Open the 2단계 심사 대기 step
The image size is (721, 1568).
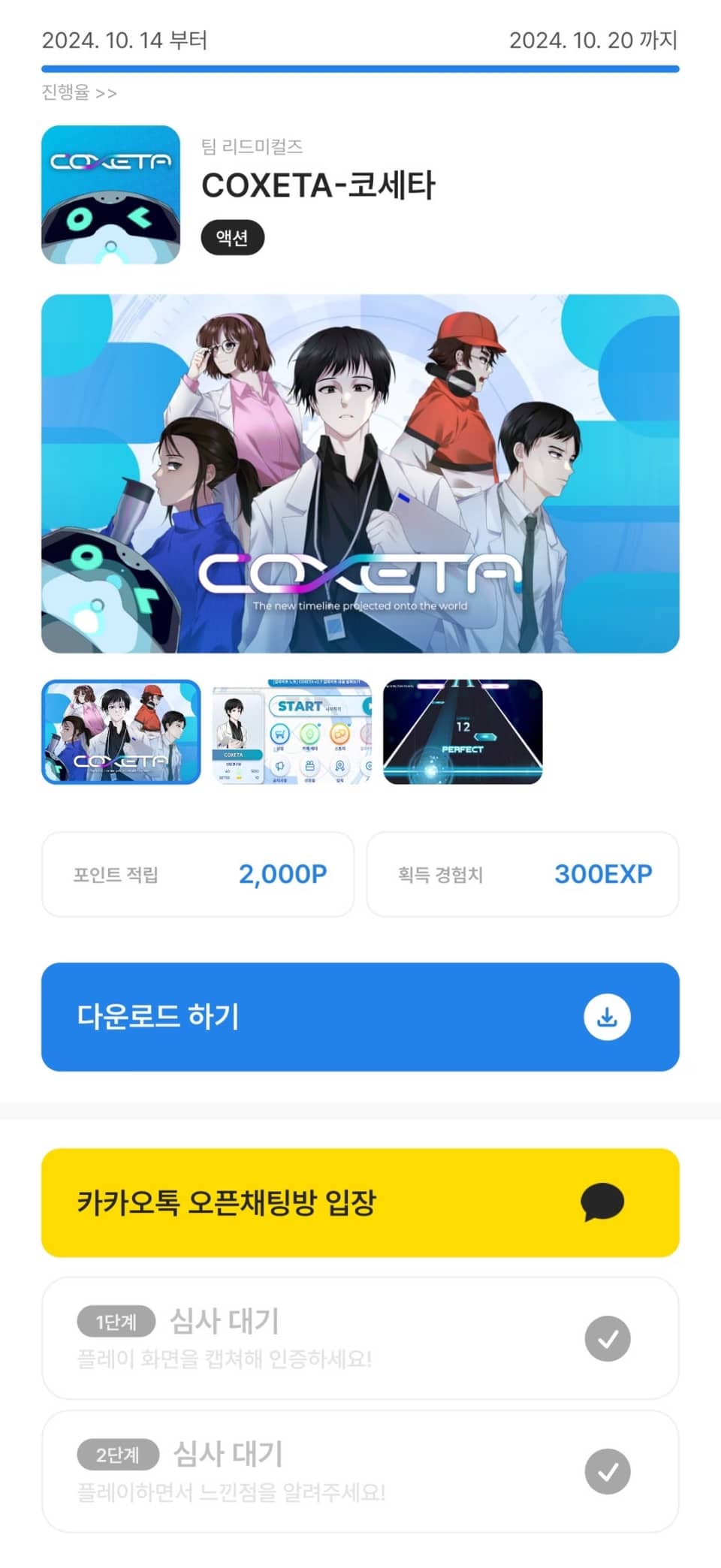click(360, 1470)
